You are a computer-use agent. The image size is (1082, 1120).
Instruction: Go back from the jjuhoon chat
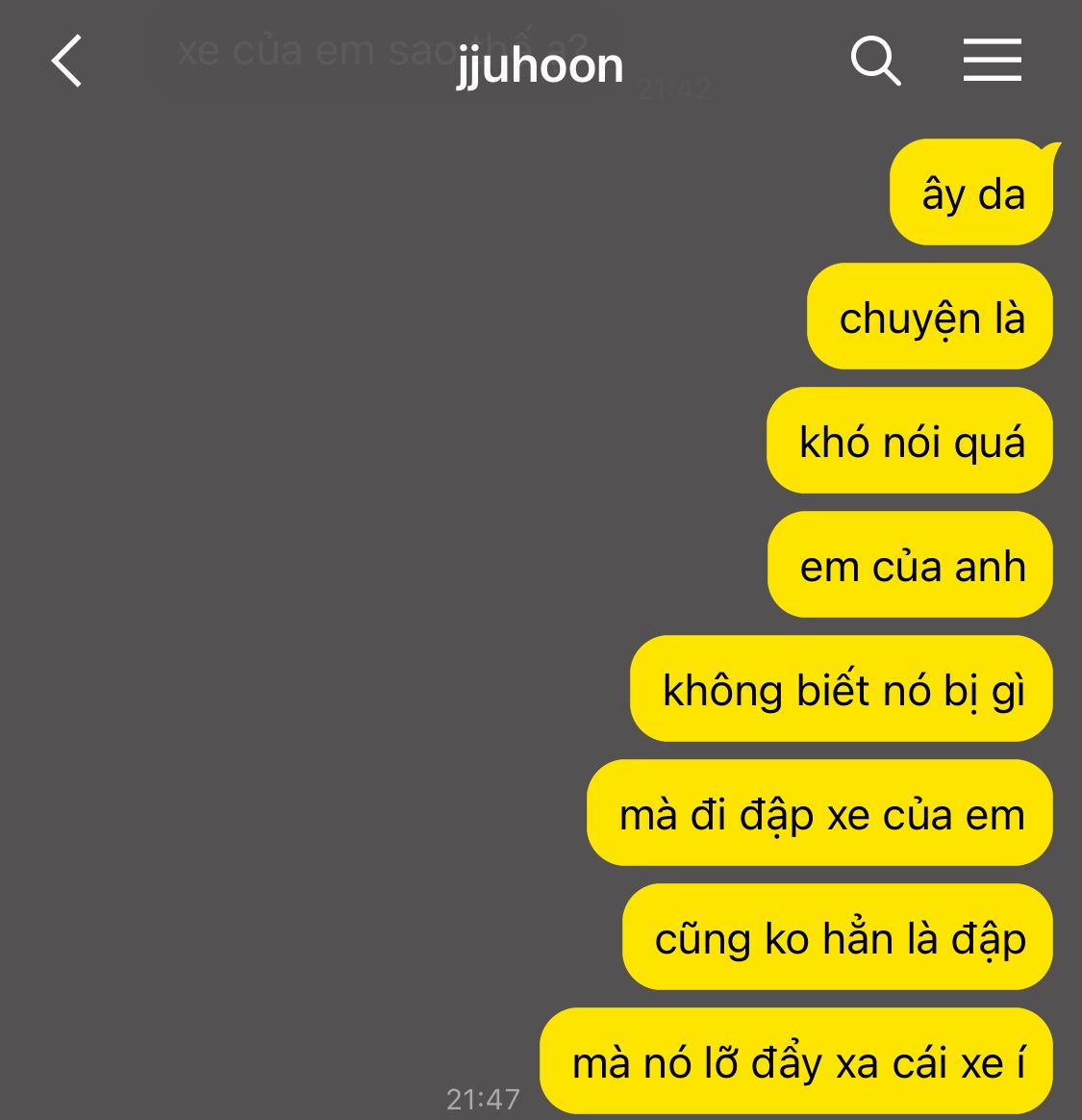(x=67, y=62)
